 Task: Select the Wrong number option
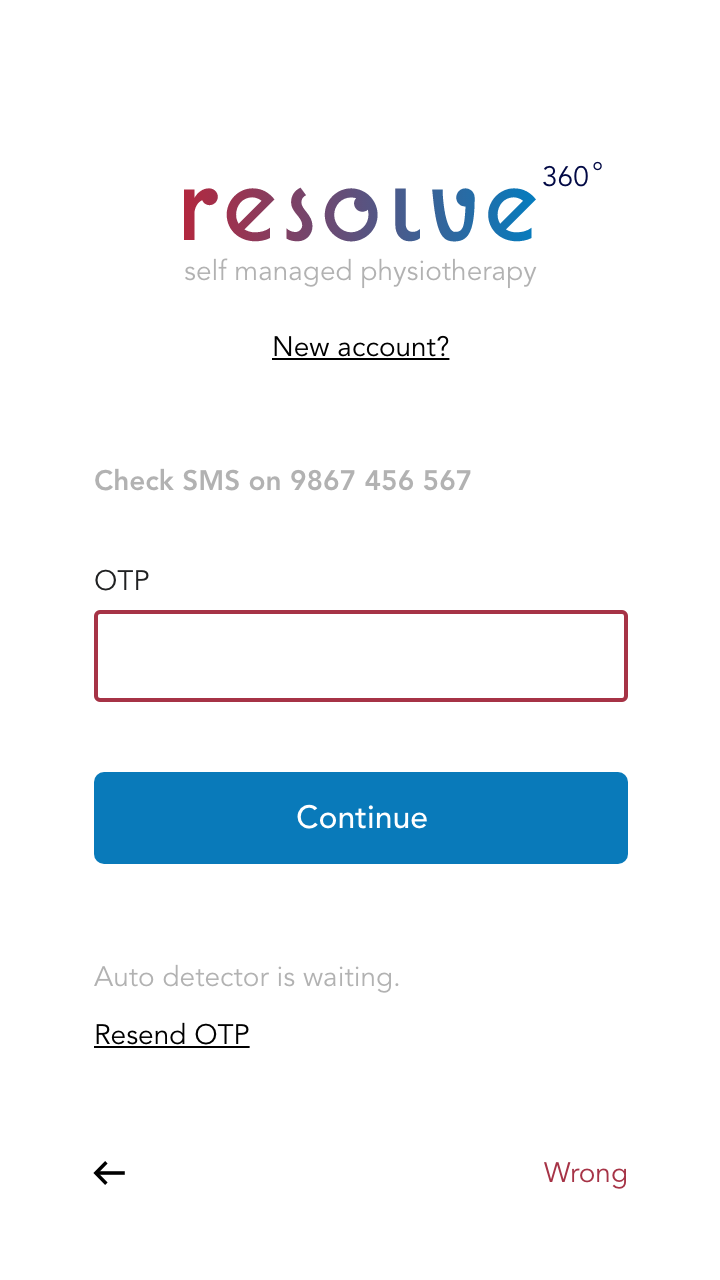(585, 1173)
